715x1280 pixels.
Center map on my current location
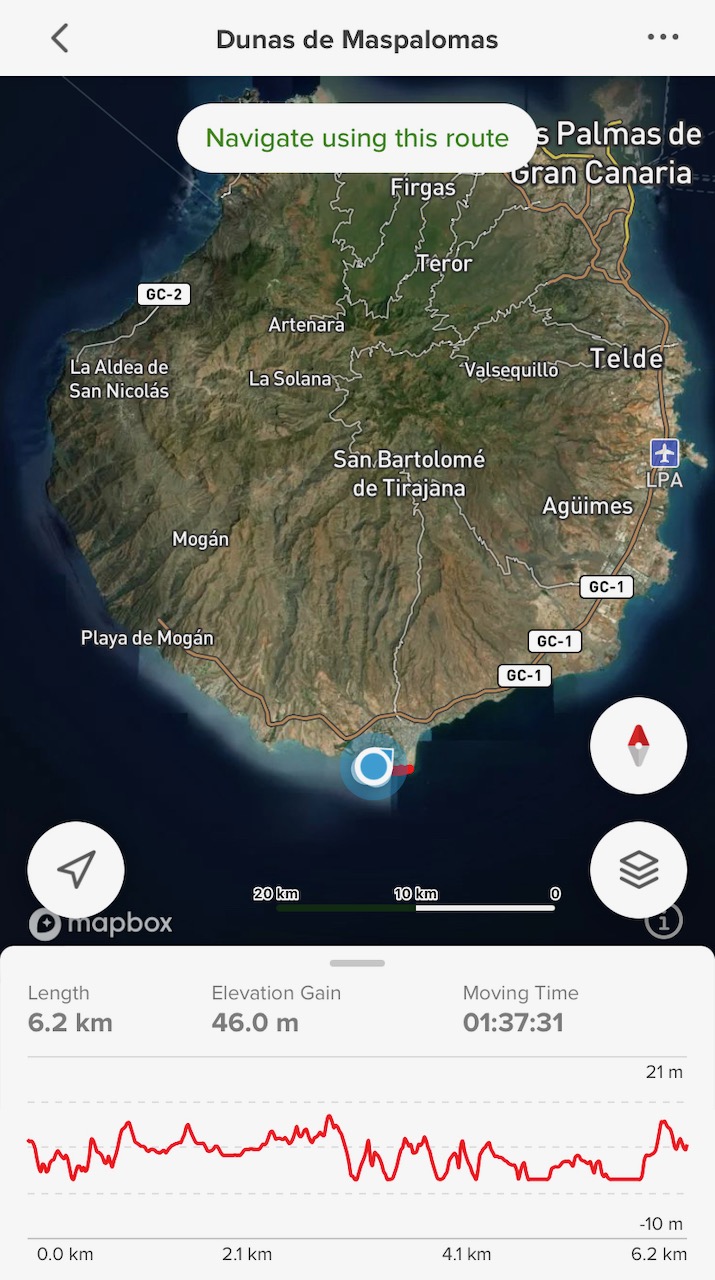pos(76,870)
